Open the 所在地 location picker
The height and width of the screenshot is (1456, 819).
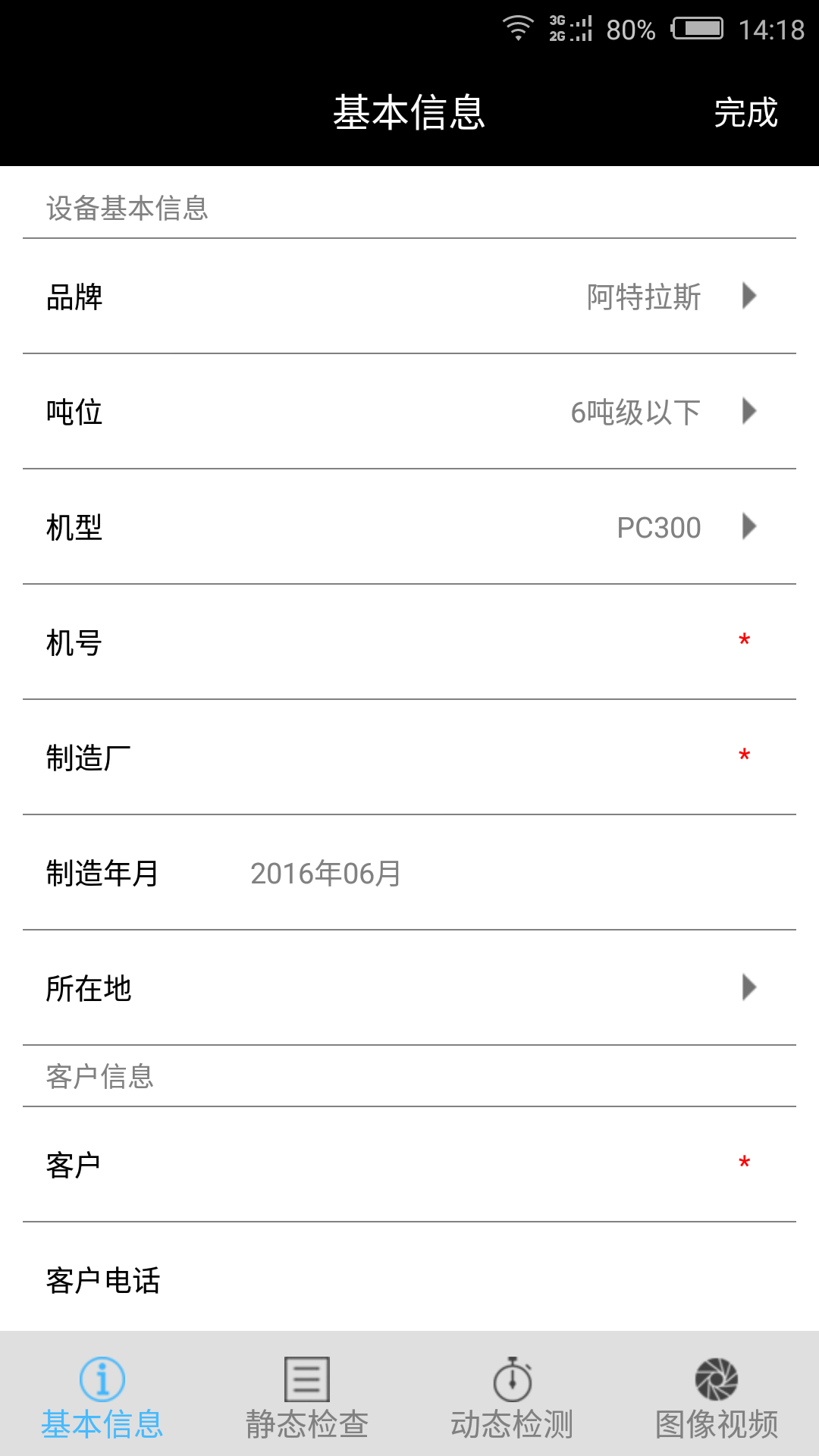[409, 988]
